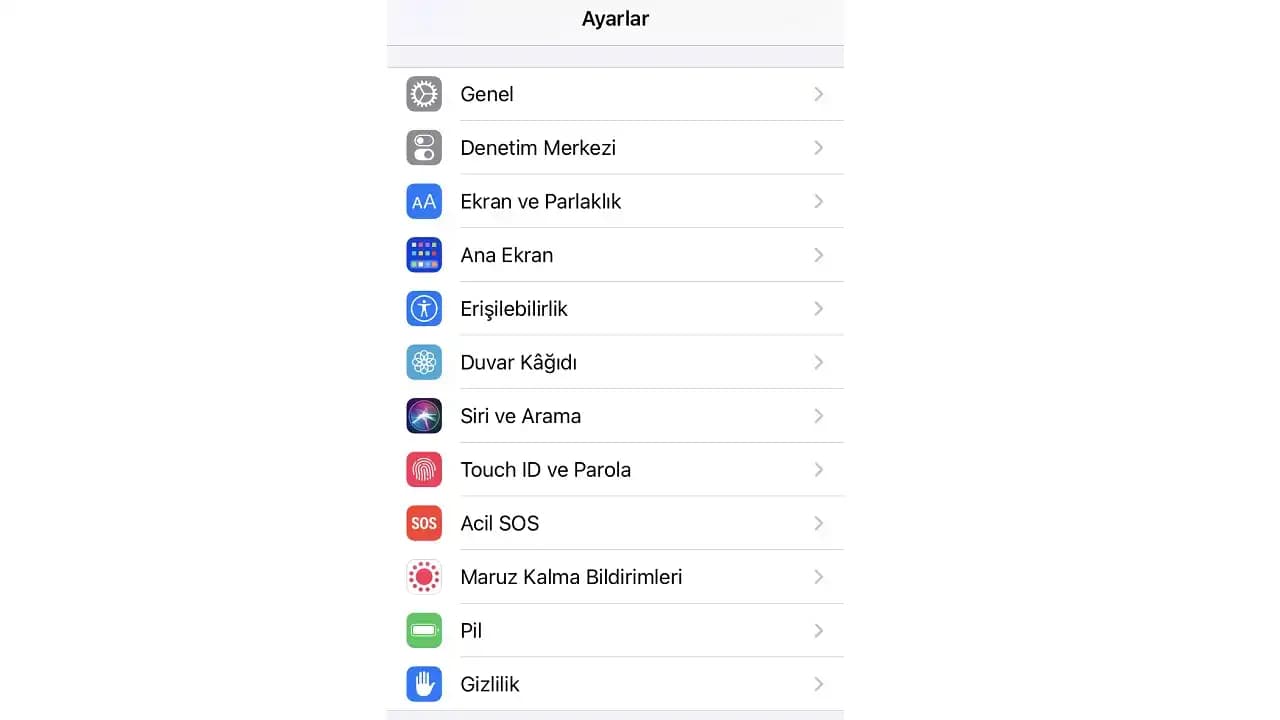This screenshot has width=1280, height=720.
Task: View Maruz Kalma Bildirimleri settings
Action: pyautogui.click(x=614, y=577)
